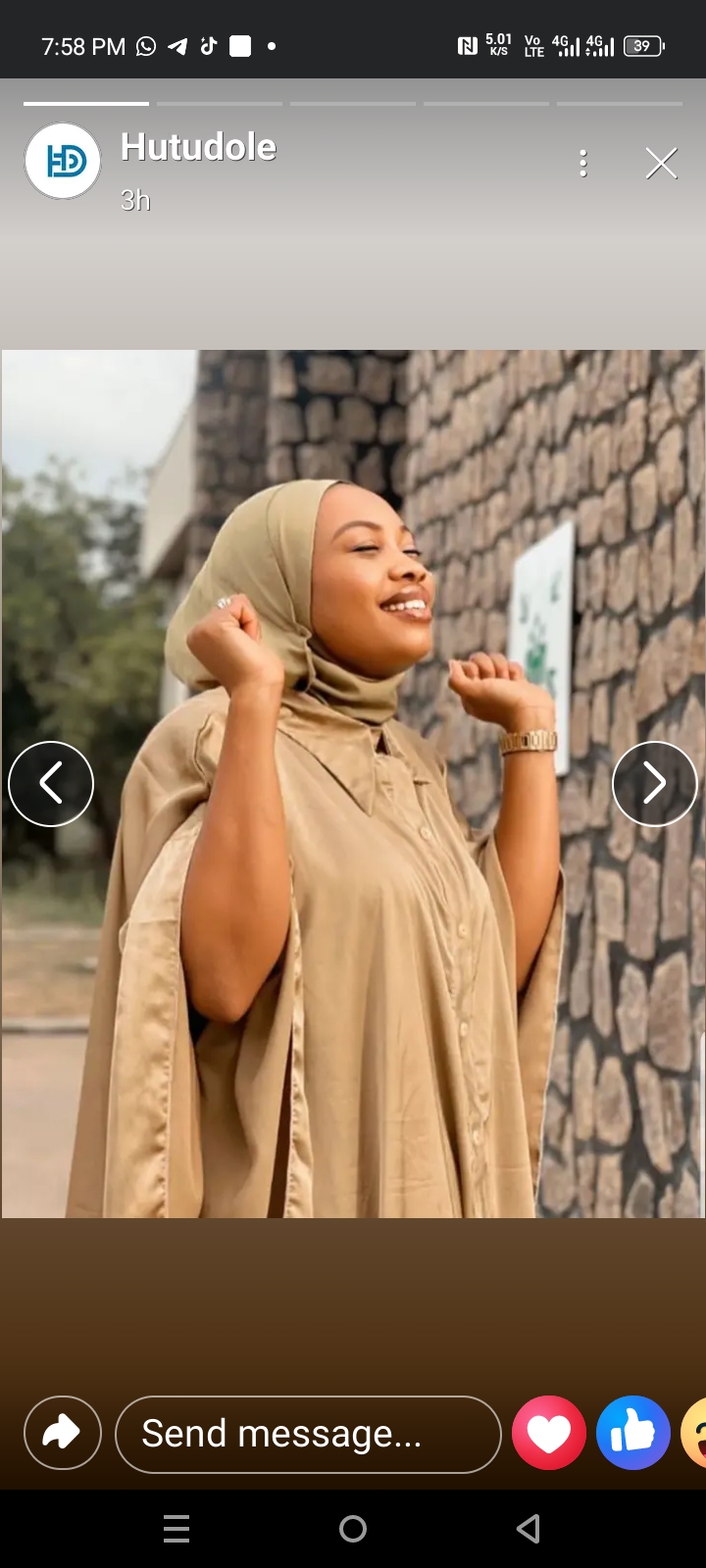React with the heart emoji

549,1433
